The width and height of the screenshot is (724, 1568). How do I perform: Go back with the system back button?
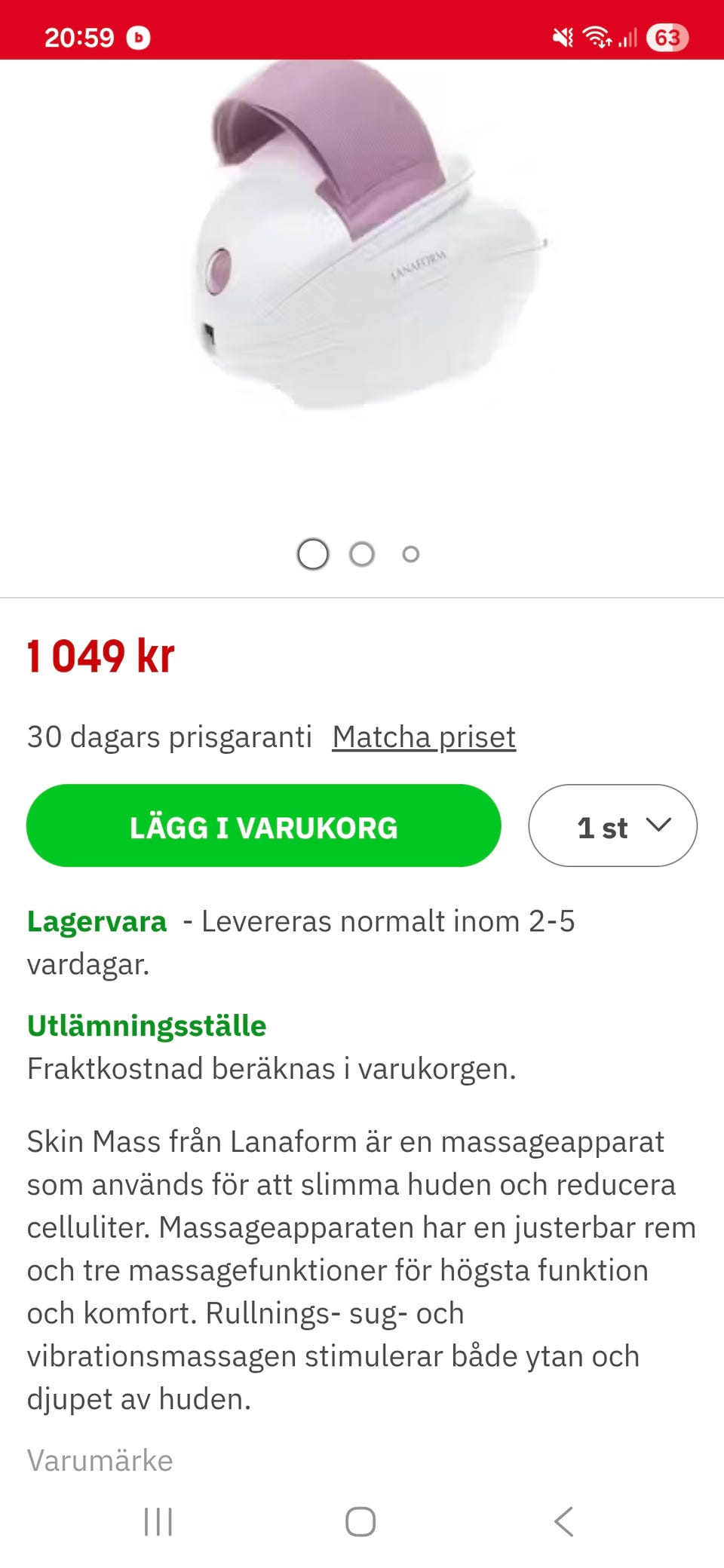coord(563,1521)
